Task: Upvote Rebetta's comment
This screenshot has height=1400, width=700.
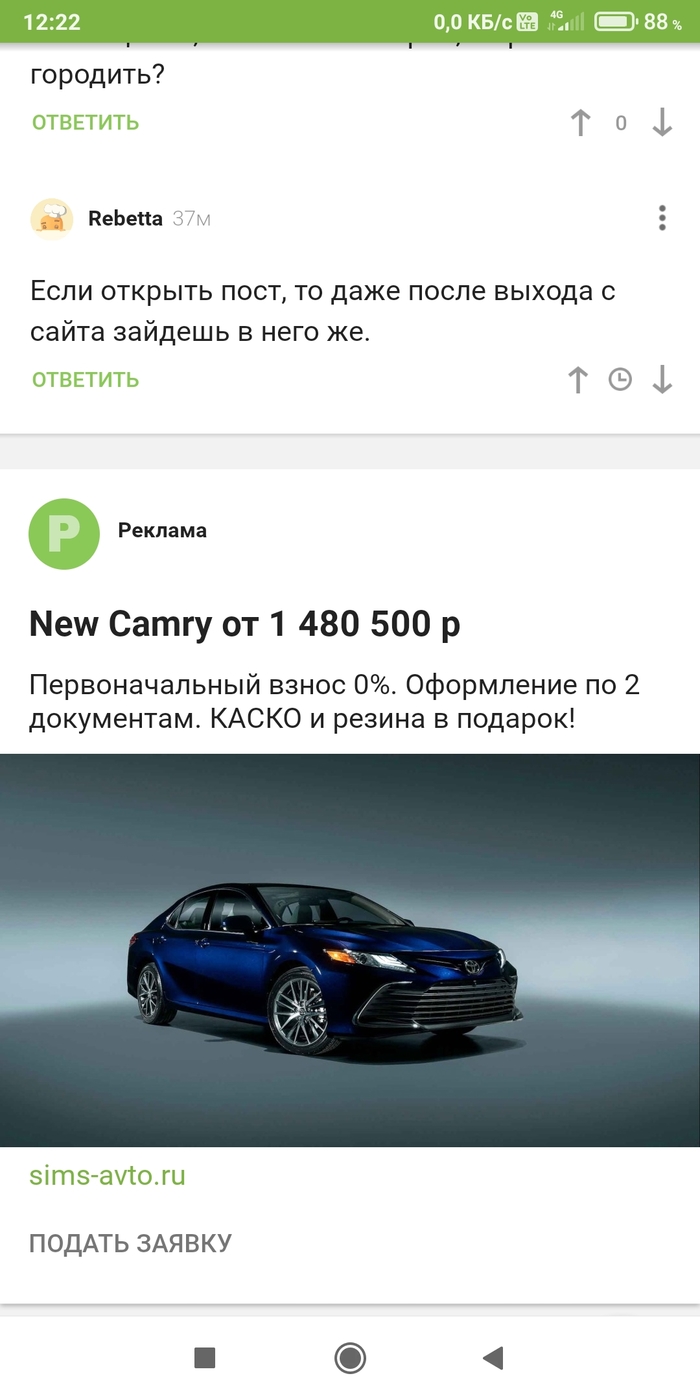Action: coord(578,380)
